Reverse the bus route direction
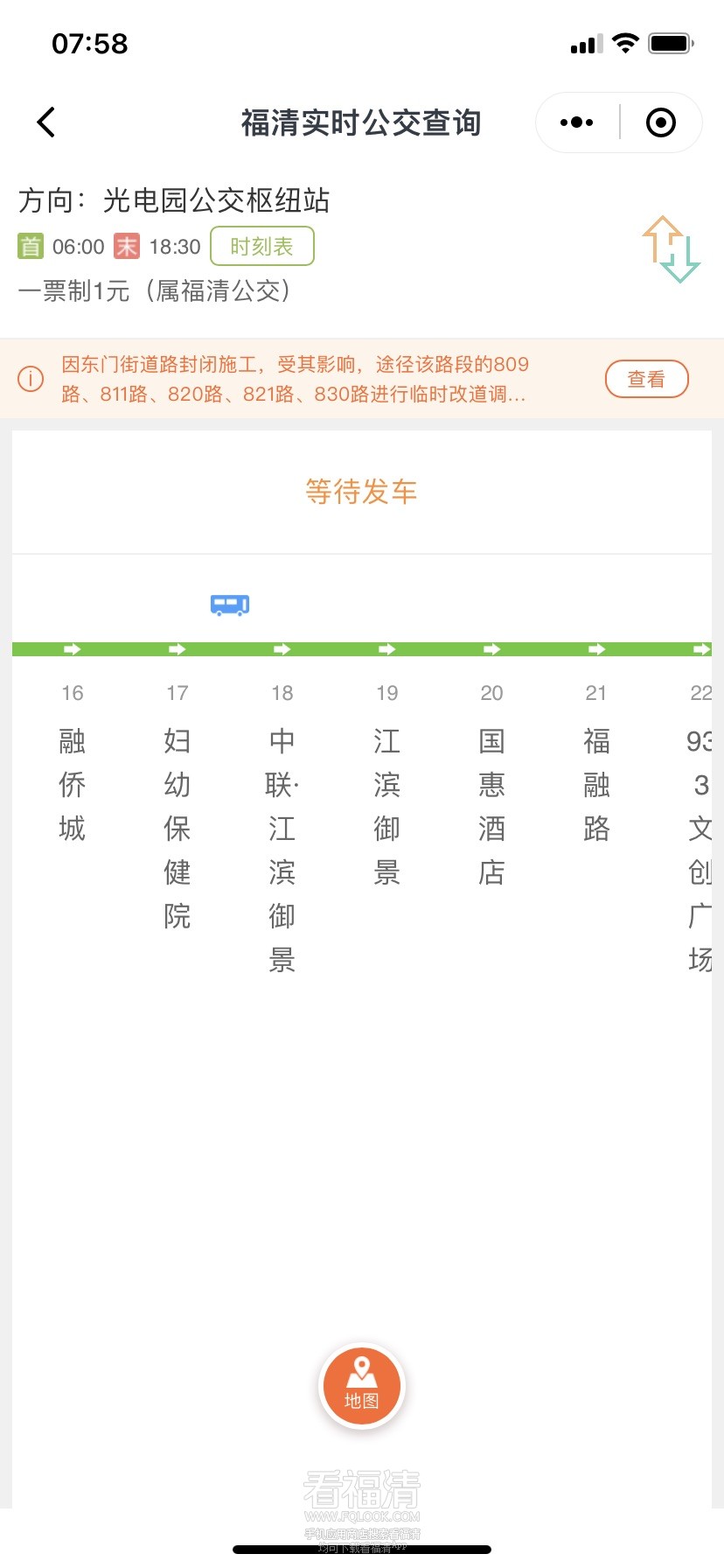The height and width of the screenshot is (1568, 724). [671, 249]
